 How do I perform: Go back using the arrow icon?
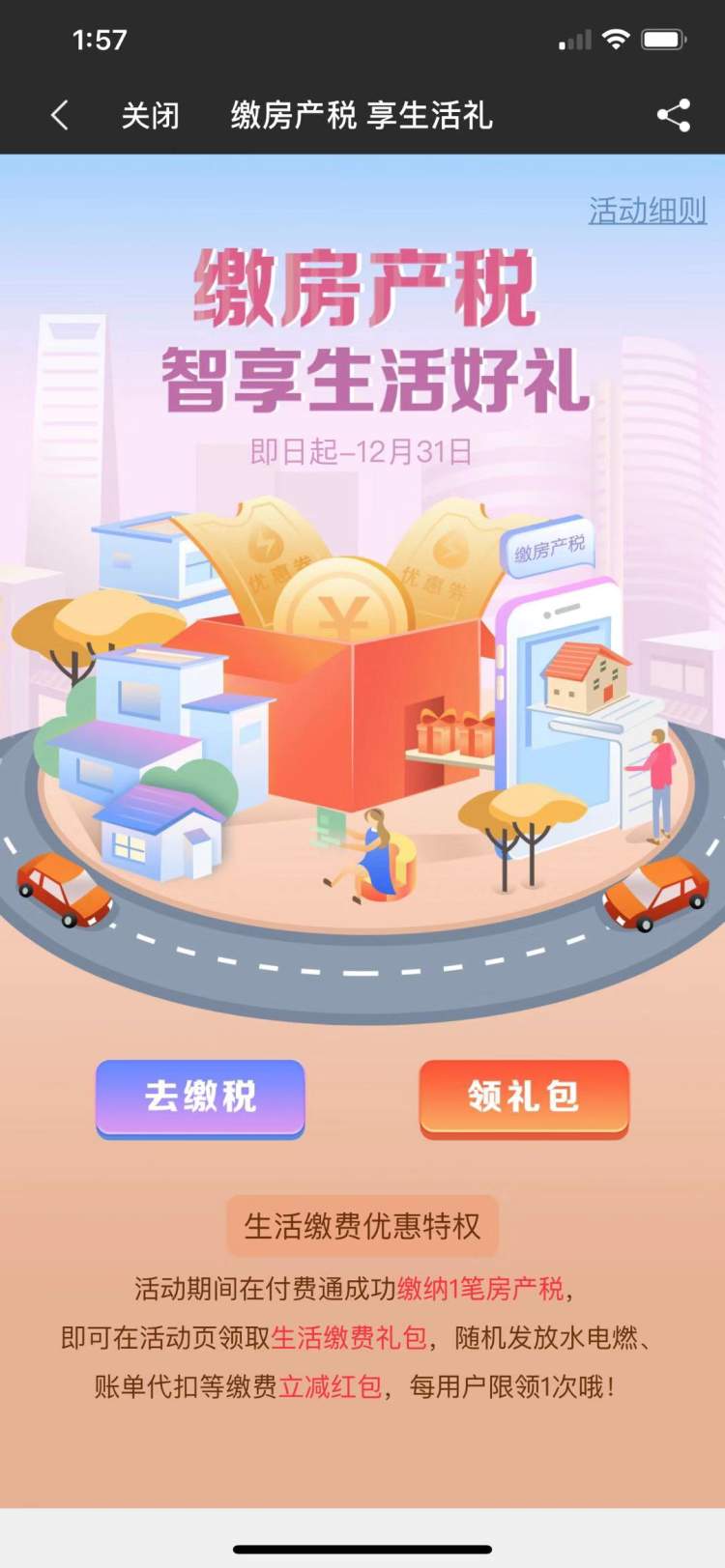pos(60,116)
